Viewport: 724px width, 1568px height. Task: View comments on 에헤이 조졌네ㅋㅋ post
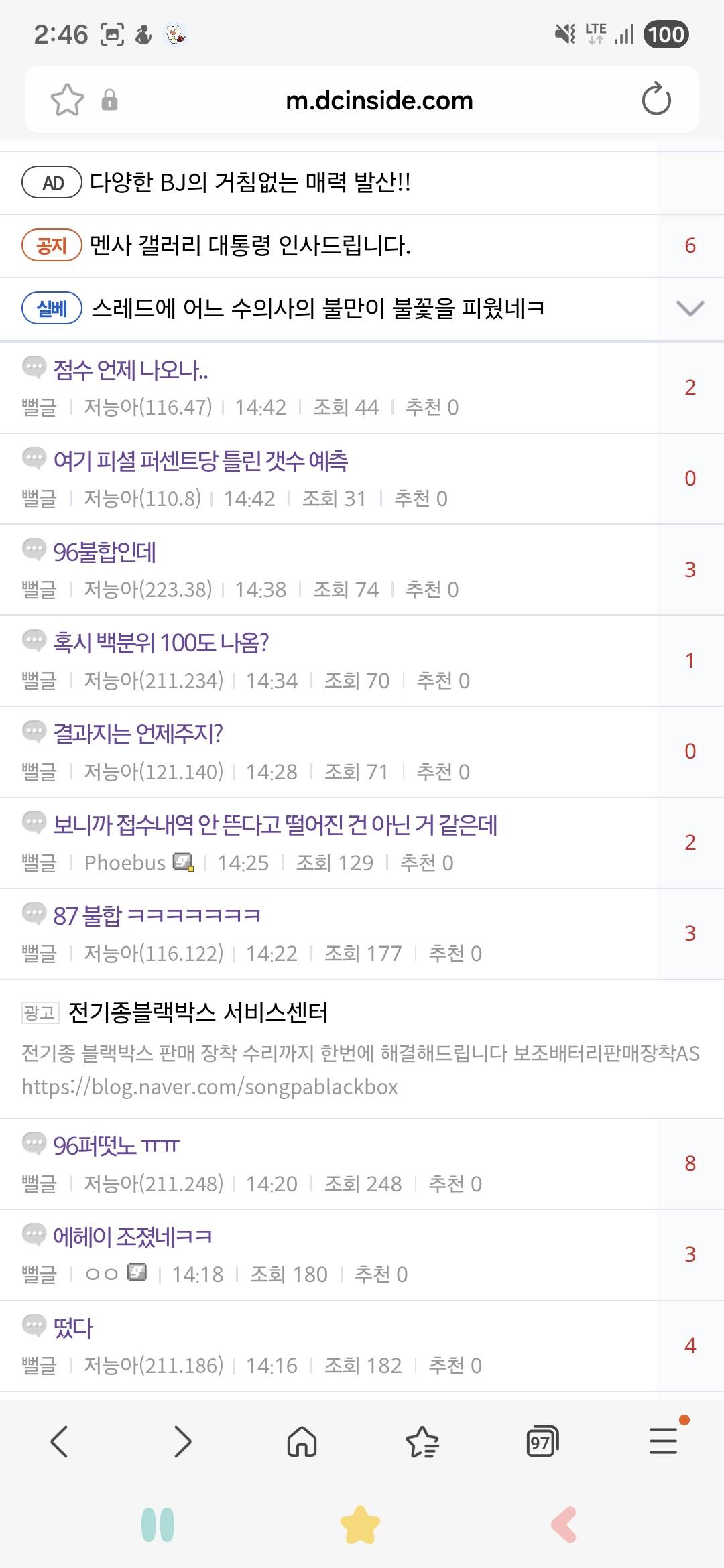tap(690, 1254)
